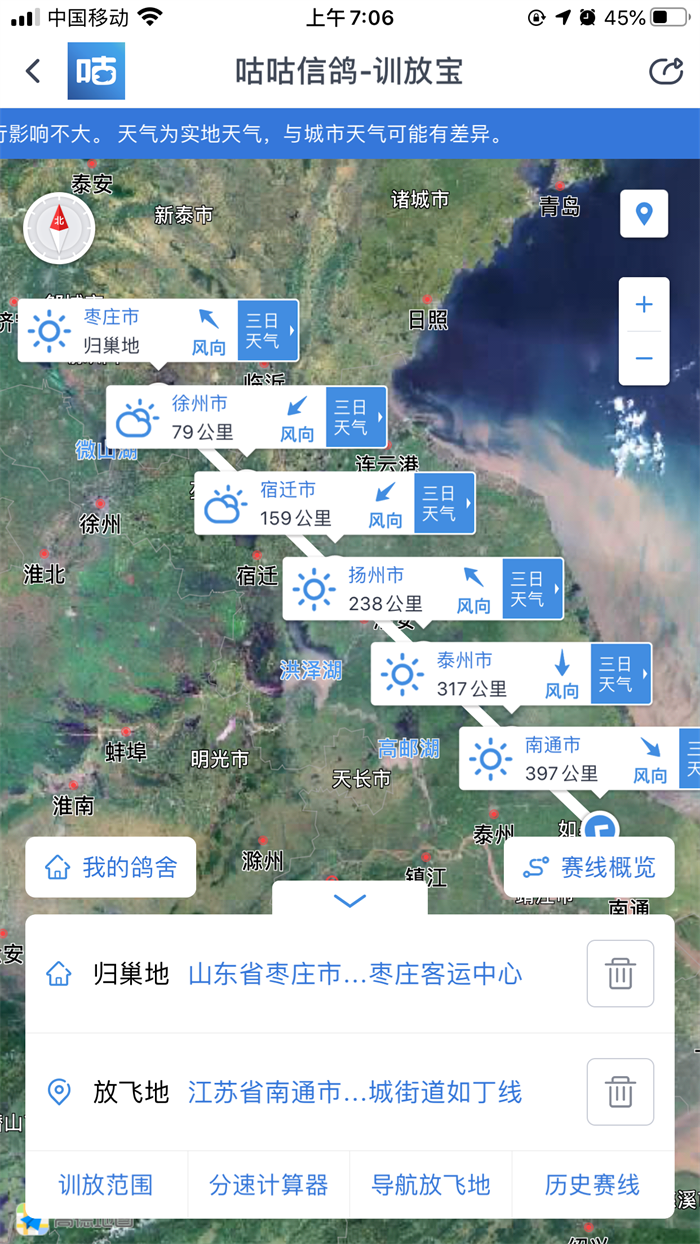The image size is (700, 1244).
Task: Share this page via top-right icon
Action: click(x=665, y=71)
